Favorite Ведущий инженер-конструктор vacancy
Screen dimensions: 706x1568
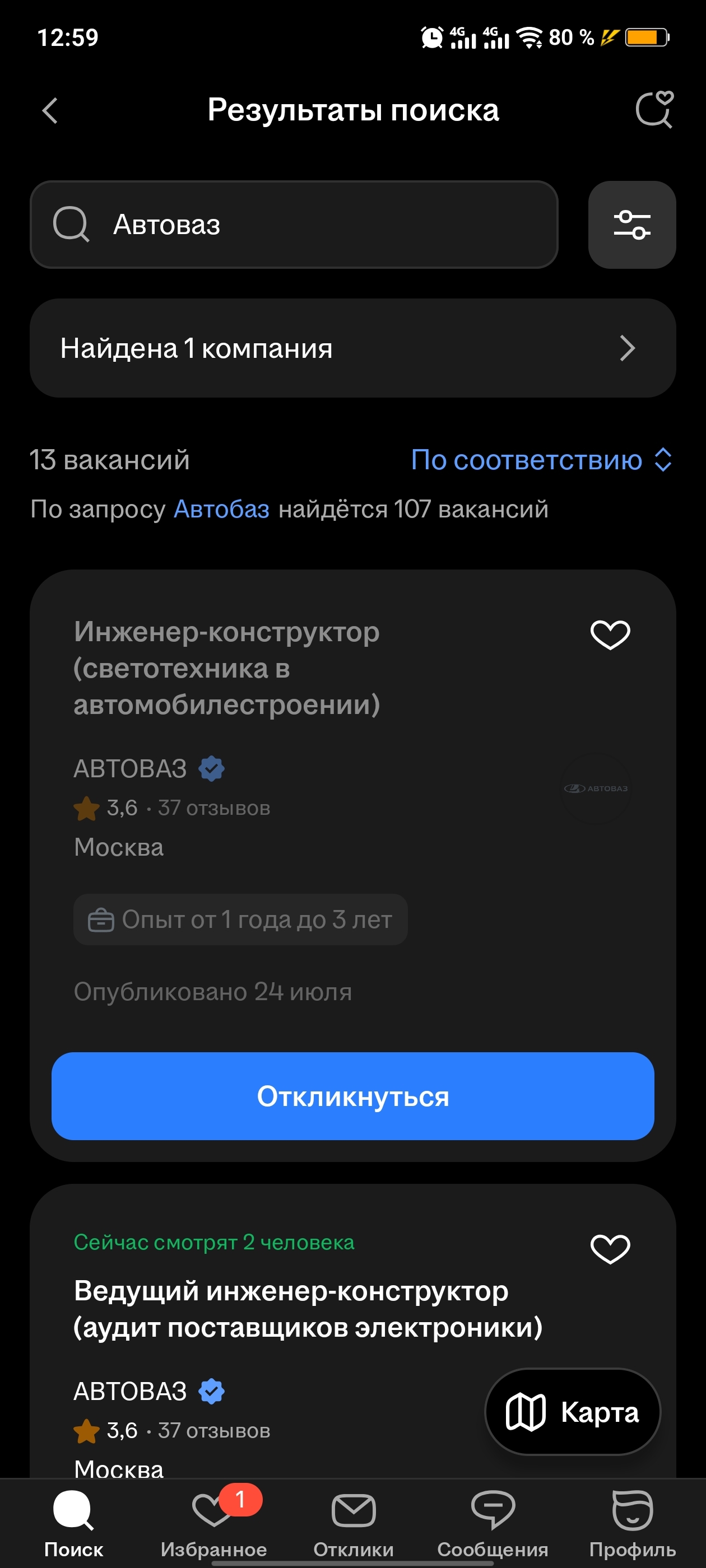[x=610, y=1249]
